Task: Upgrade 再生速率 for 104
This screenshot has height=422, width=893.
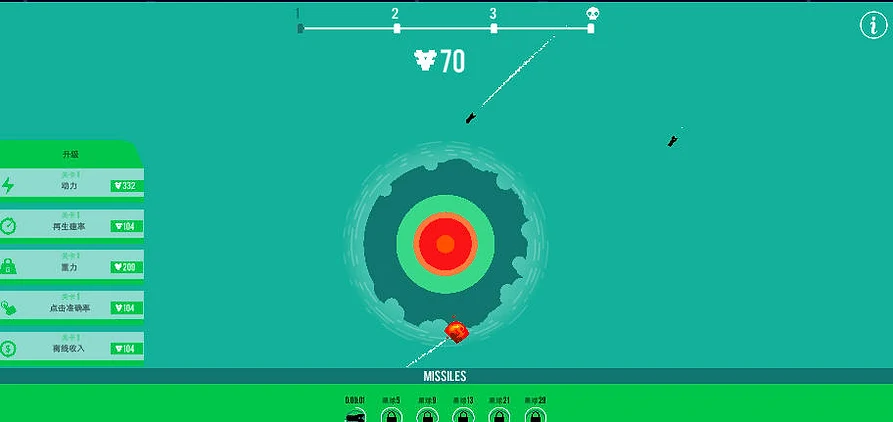Action: [x=127, y=227]
